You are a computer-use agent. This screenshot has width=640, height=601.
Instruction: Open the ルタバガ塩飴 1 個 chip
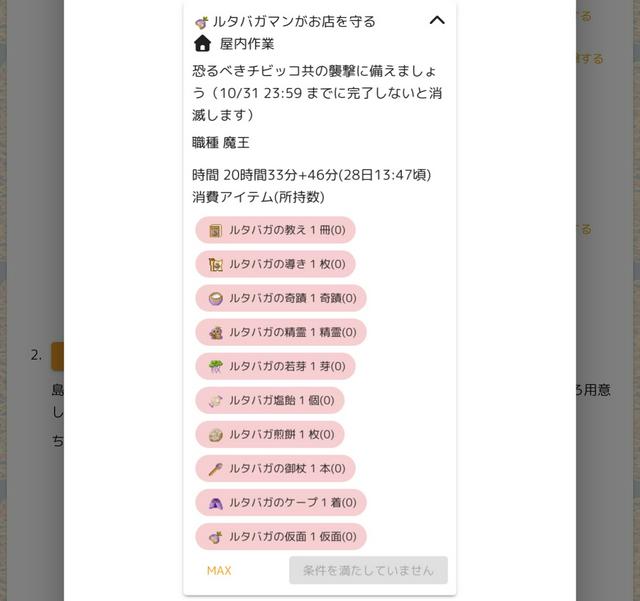(270, 400)
